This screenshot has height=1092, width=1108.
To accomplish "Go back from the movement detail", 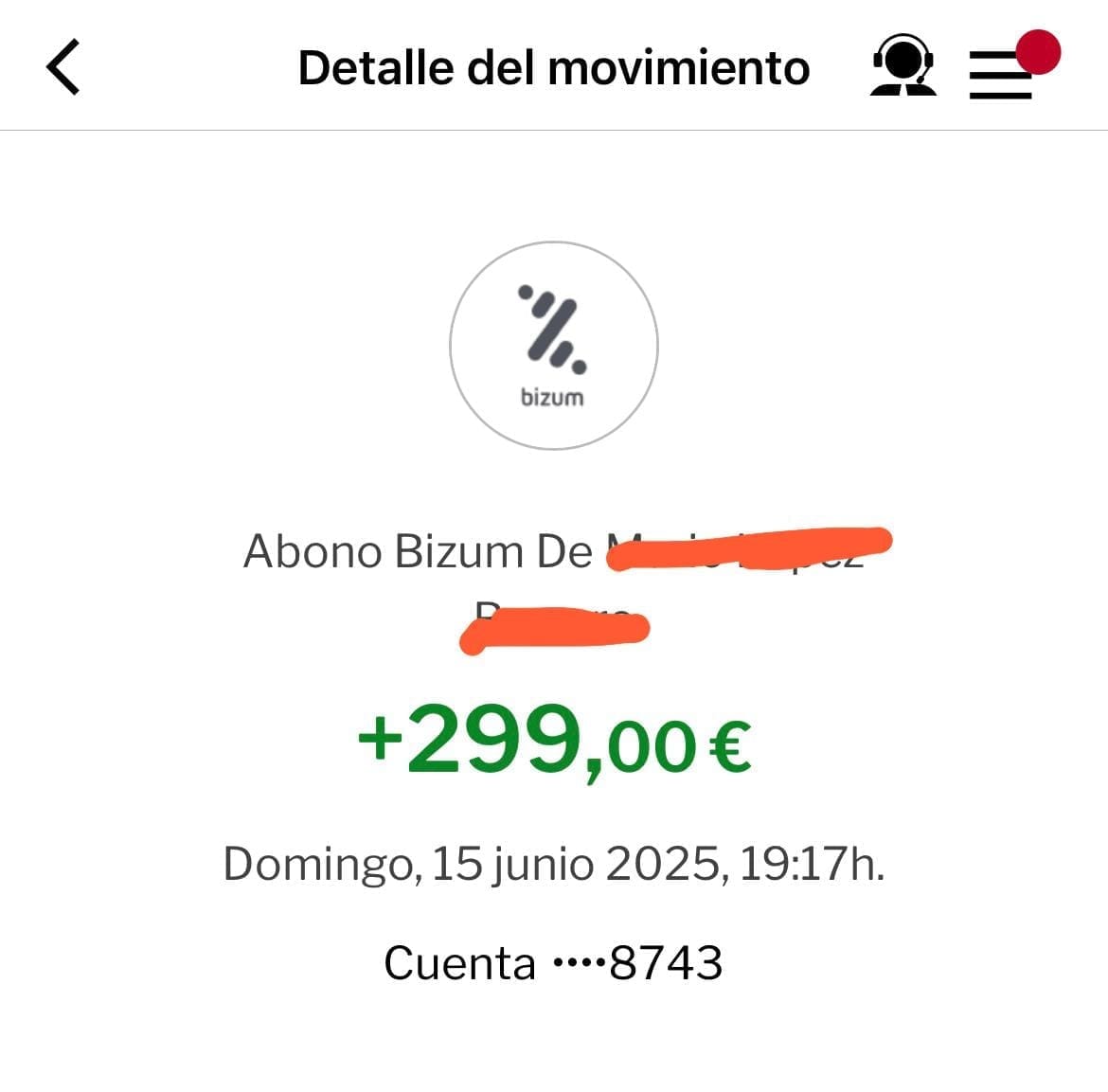I will [x=63, y=67].
